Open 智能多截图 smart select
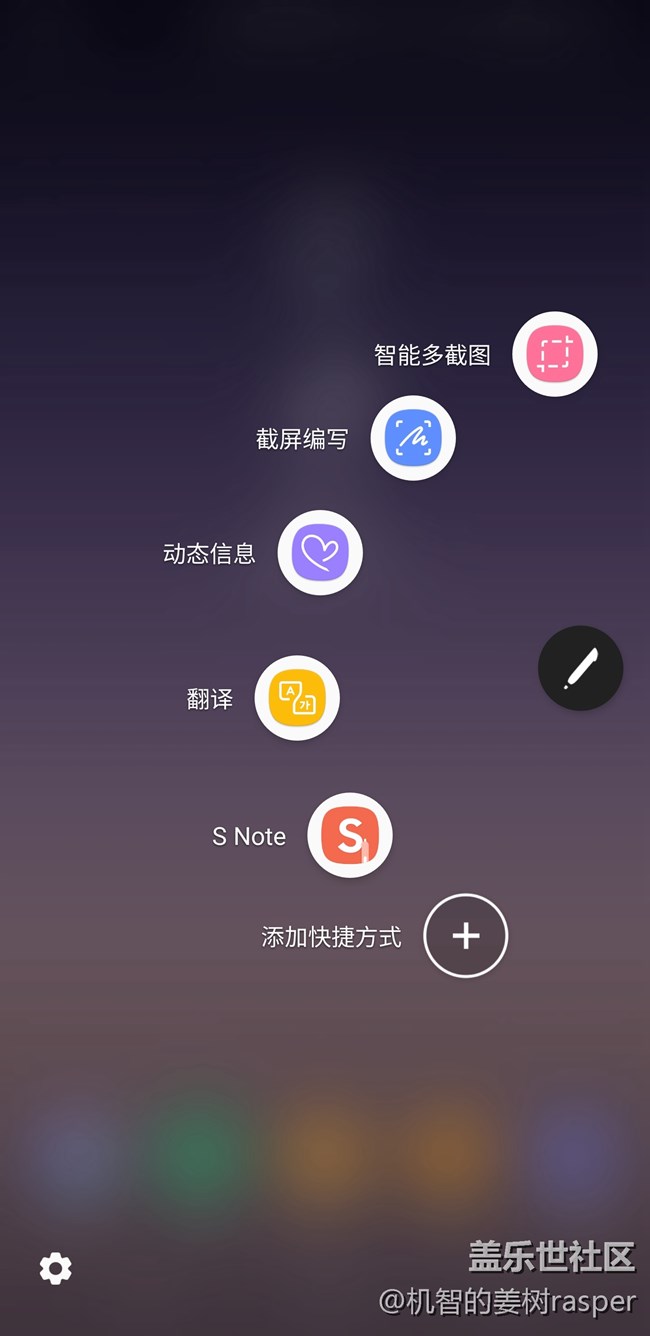 click(554, 354)
